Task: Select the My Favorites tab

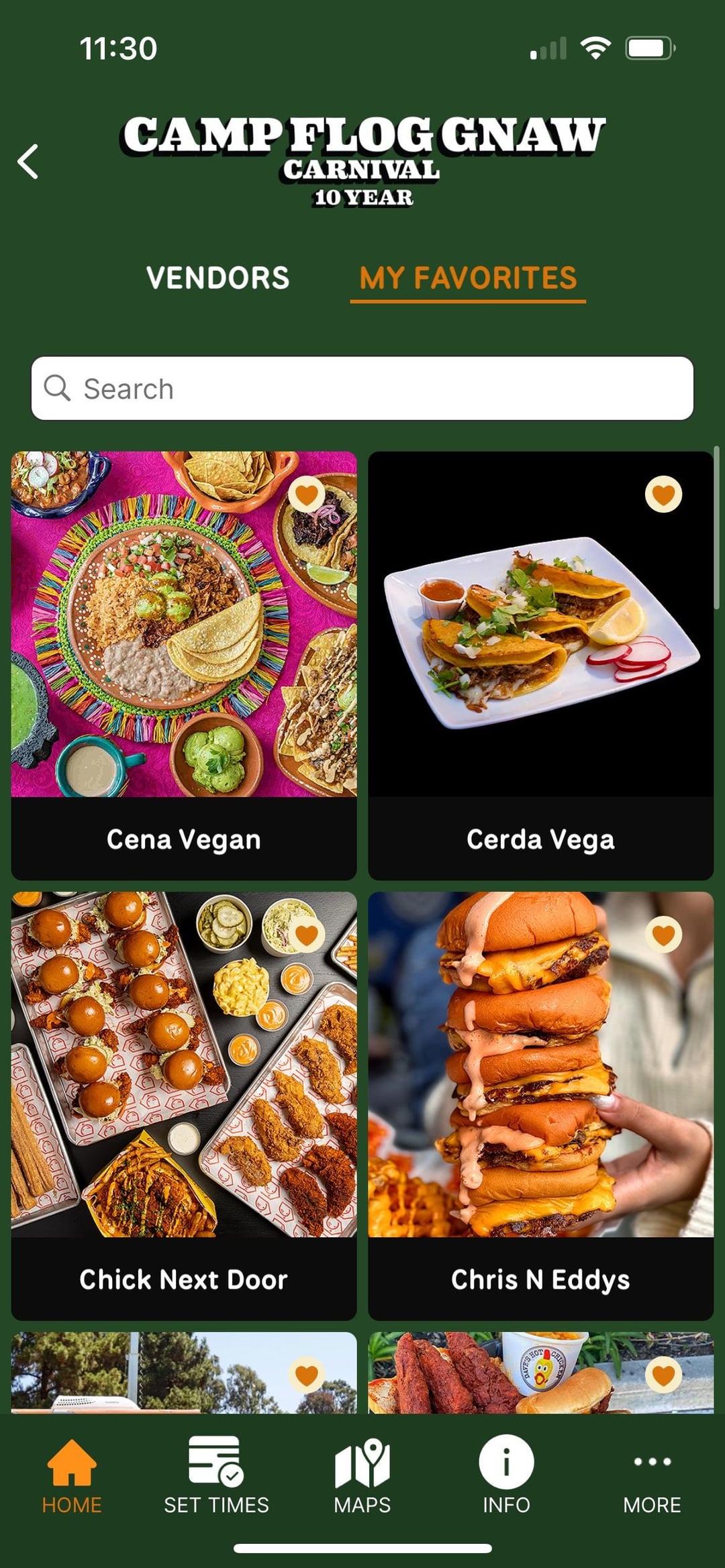Action: 468,278
